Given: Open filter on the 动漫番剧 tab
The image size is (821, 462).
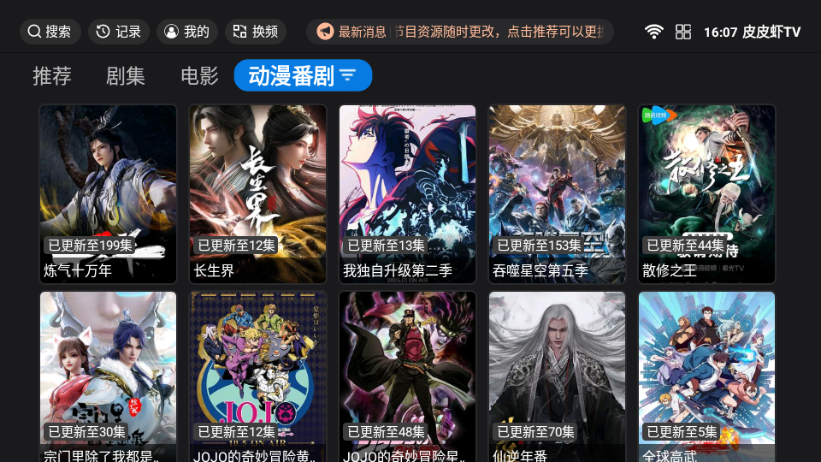Looking at the screenshot, I should click(x=347, y=76).
